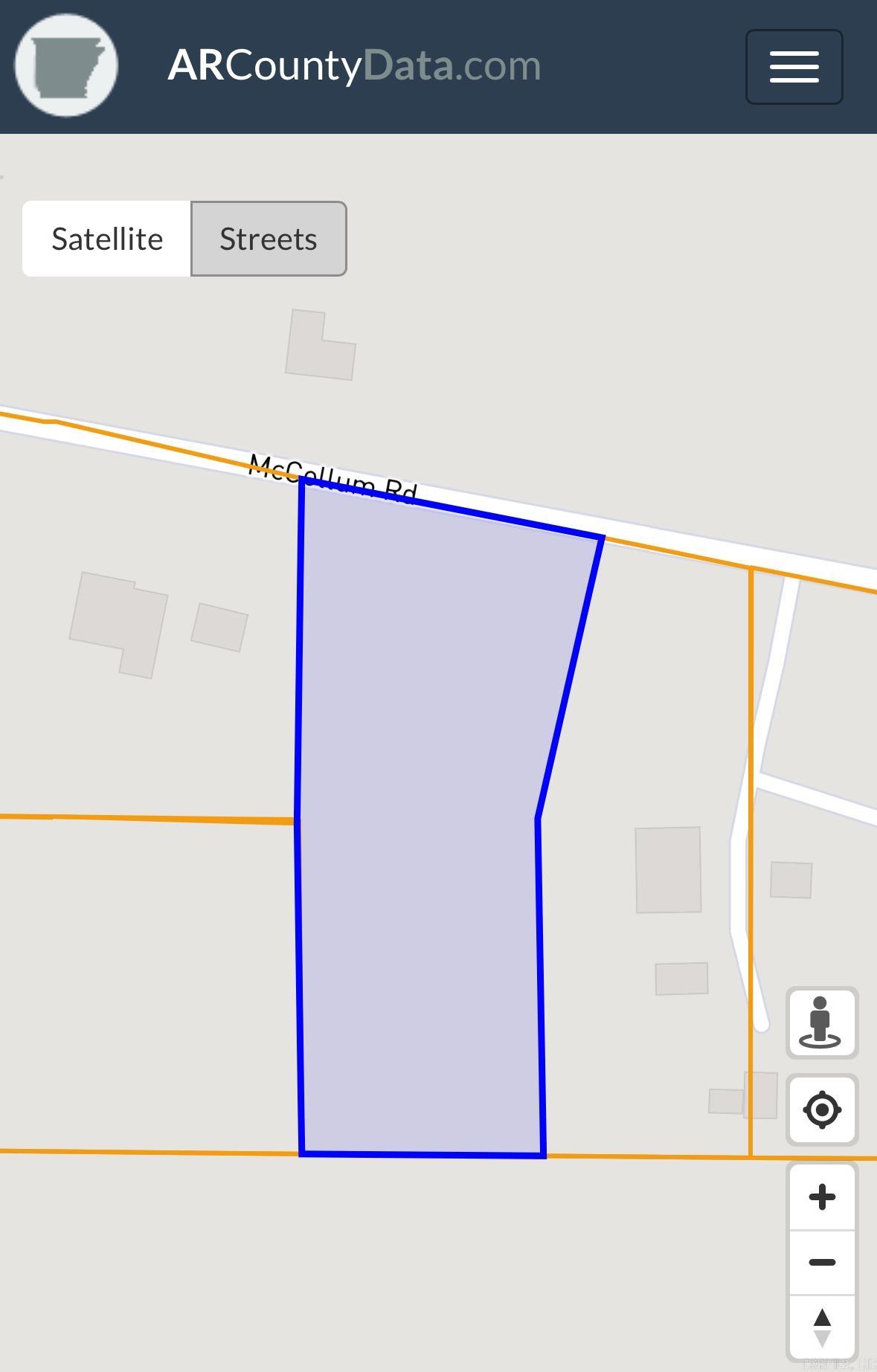
Task: Collapse the navigation menu if open
Action: coord(793,66)
